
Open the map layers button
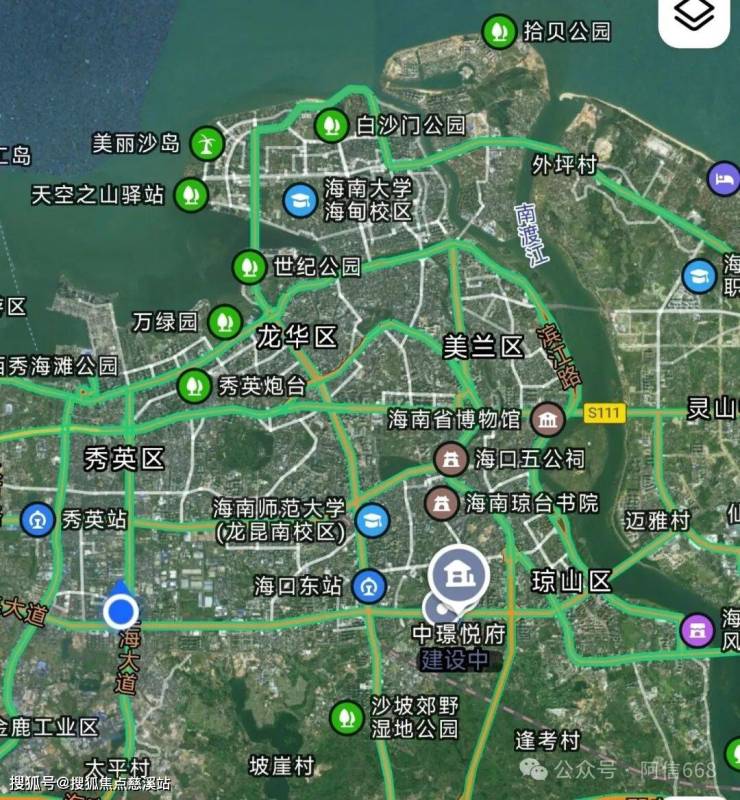pyautogui.click(x=694, y=17)
